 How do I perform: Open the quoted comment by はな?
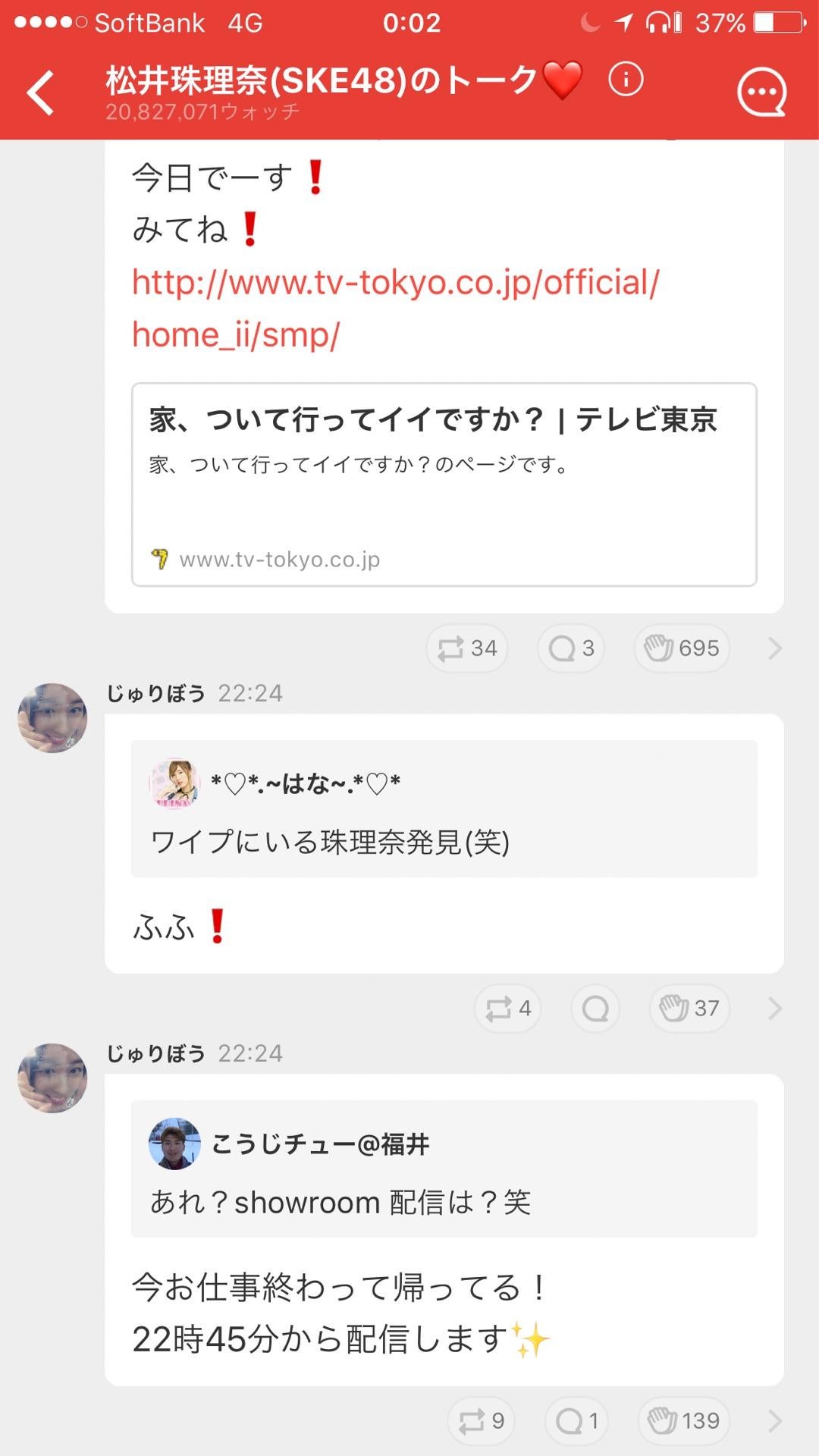444,808
